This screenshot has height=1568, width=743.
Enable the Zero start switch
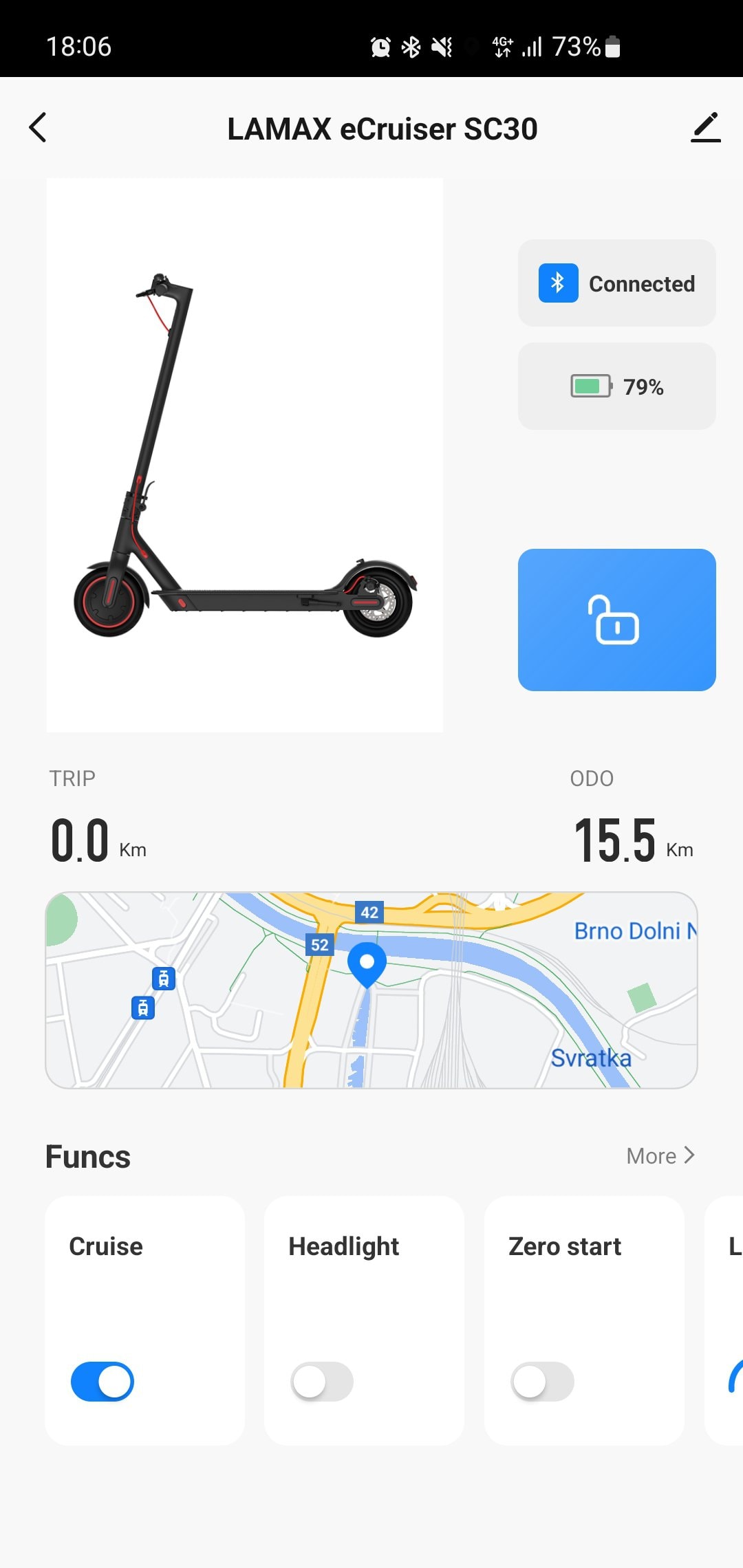(x=542, y=1382)
